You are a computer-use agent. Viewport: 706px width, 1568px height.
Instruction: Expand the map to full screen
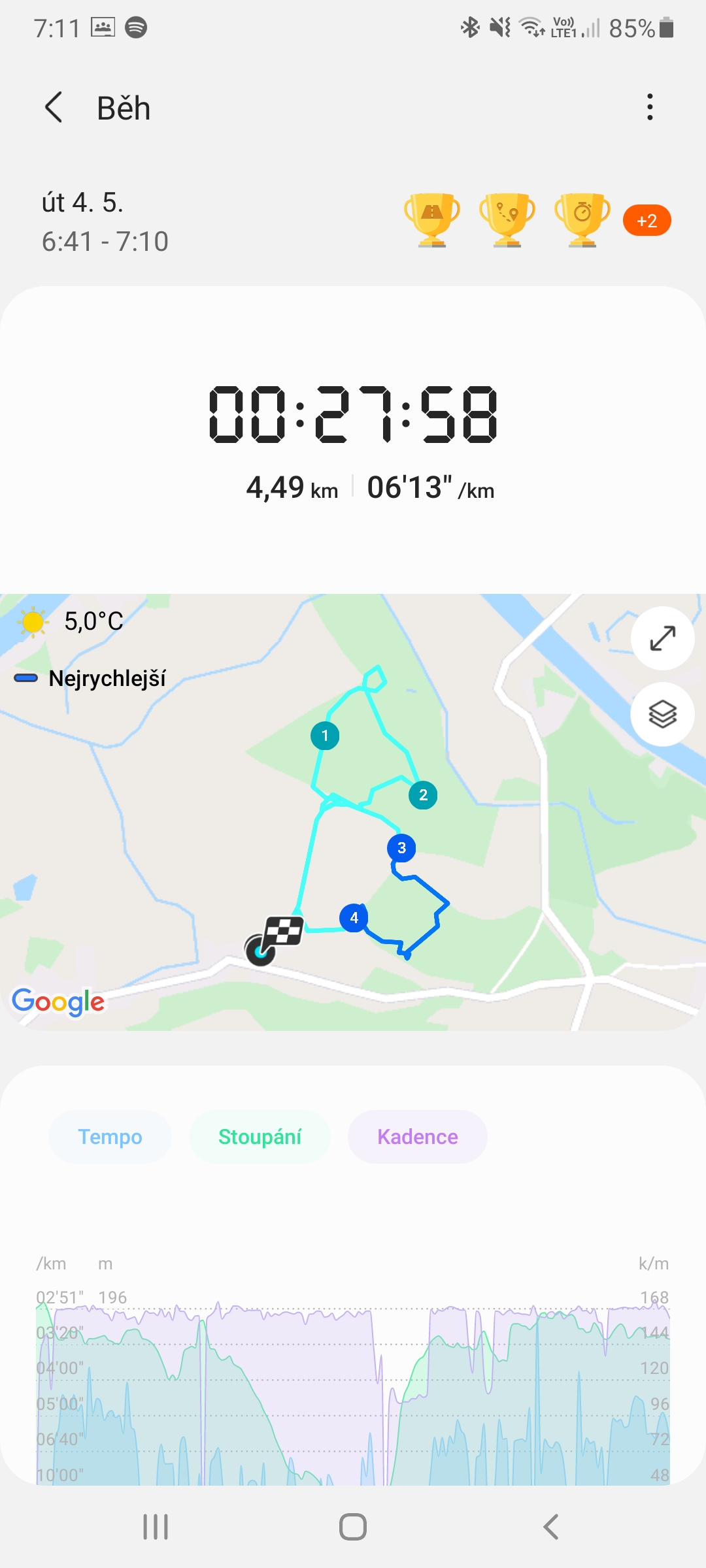[662, 638]
